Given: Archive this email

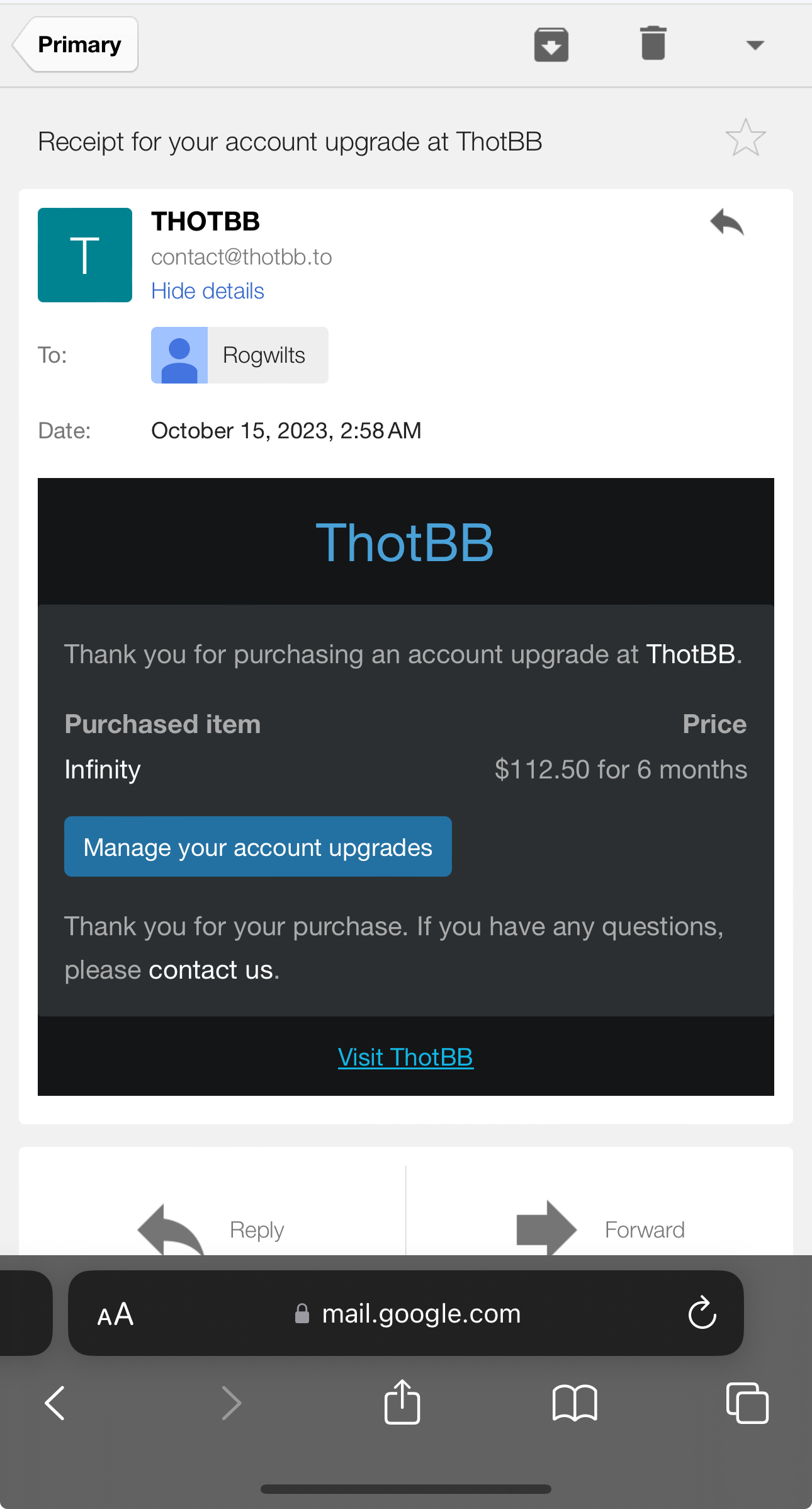Looking at the screenshot, I should click(x=551, y=45).
